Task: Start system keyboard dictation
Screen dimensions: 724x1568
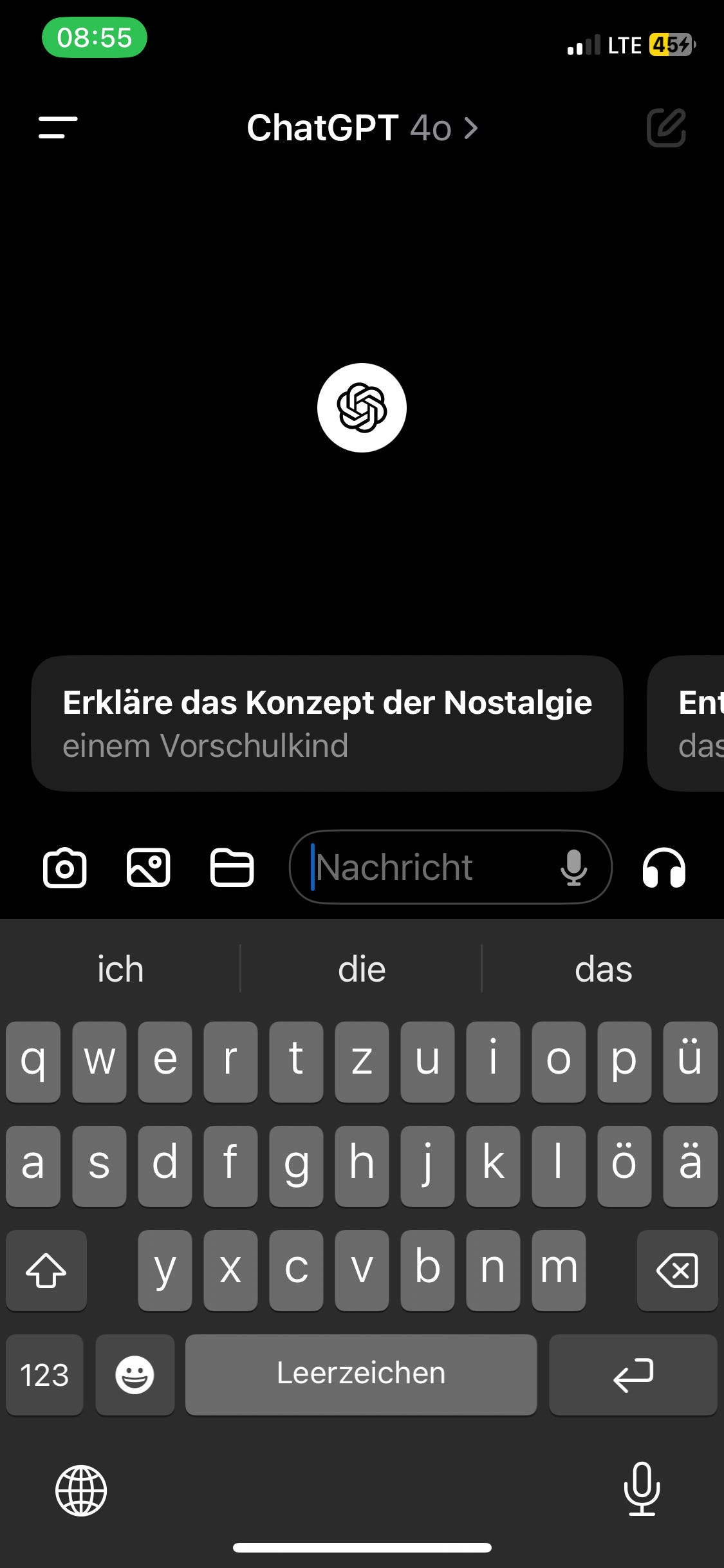Action: pos(642,1489)
